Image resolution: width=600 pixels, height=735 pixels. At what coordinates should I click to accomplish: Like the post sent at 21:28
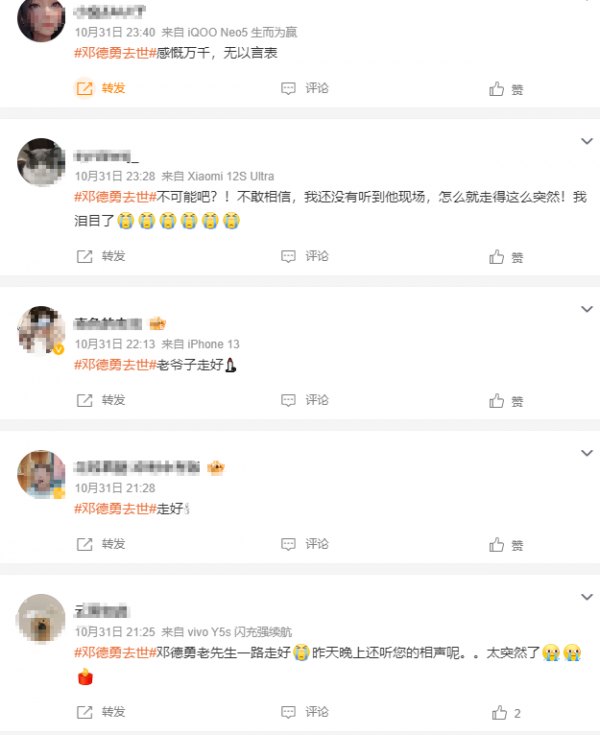[506, 545]
